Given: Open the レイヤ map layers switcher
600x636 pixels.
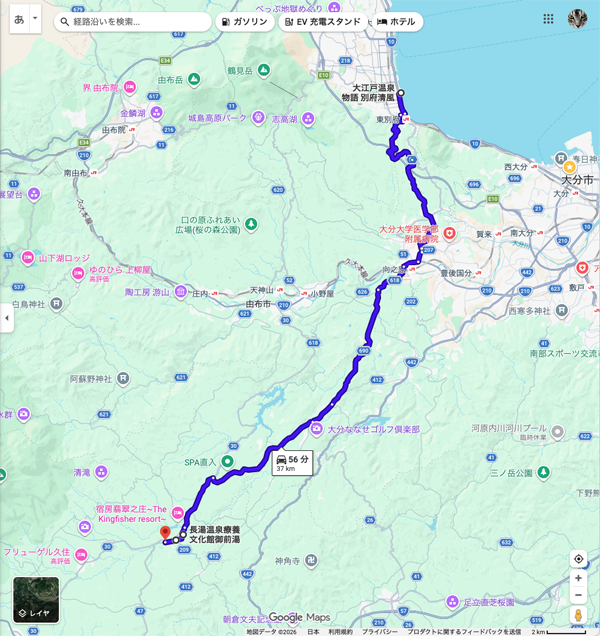Looking at the screenshot, I should point(35,599).
